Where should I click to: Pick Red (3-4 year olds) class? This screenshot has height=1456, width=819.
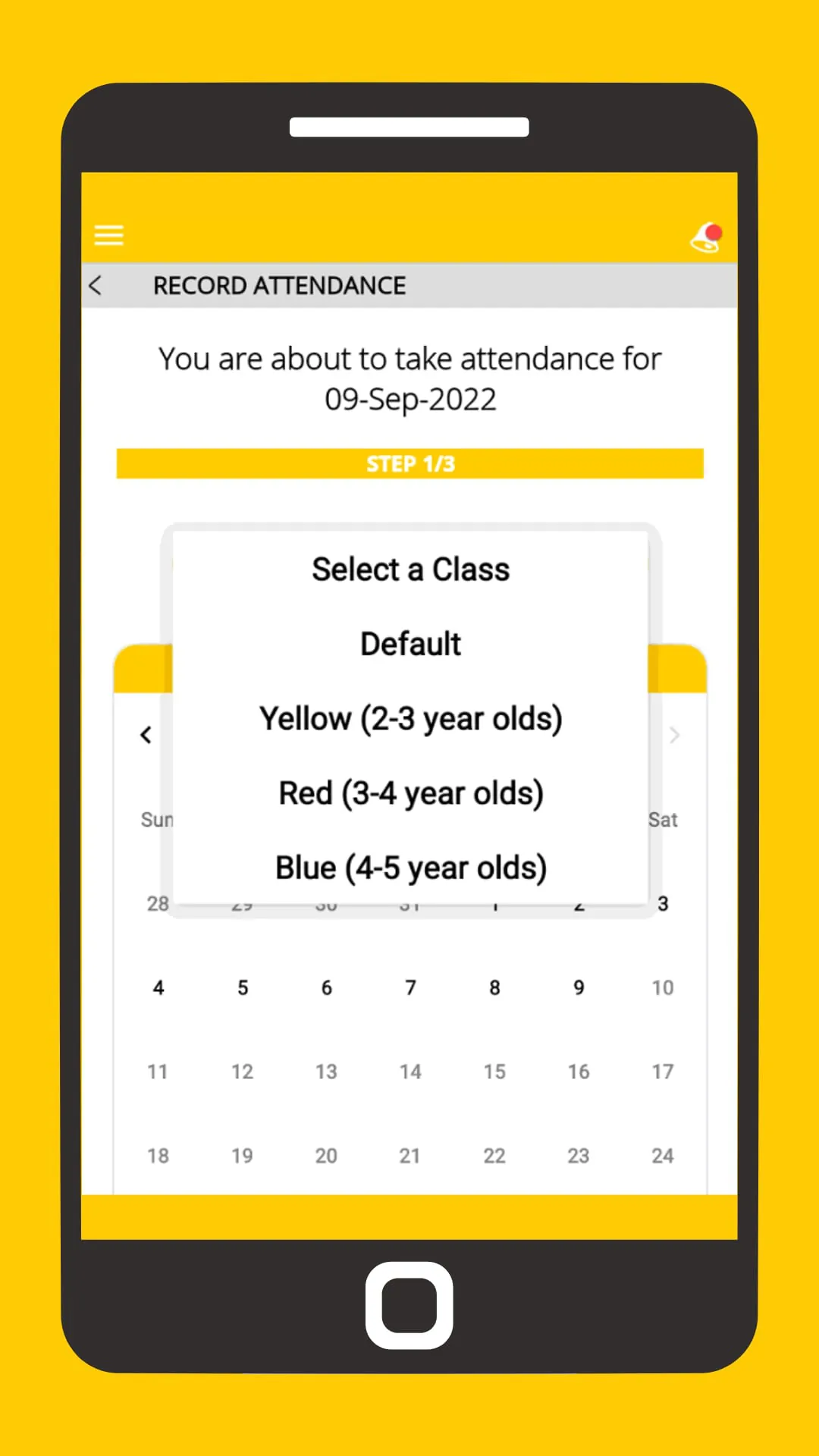tap(410, 792)
